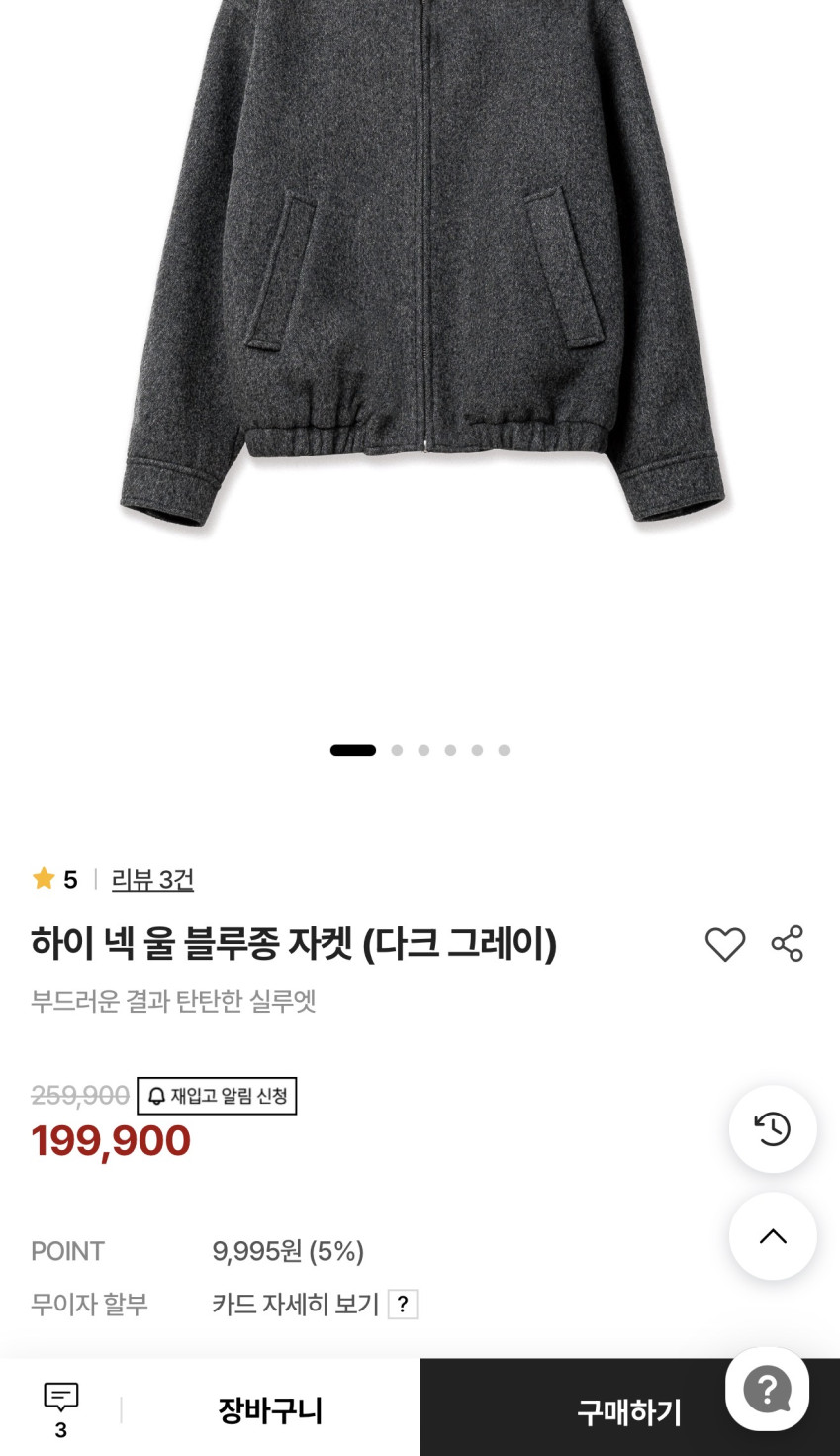The height and width of the screenshot is (1456, 840).
Task: Show interest-free installment help
Action: coord(402,1305)
